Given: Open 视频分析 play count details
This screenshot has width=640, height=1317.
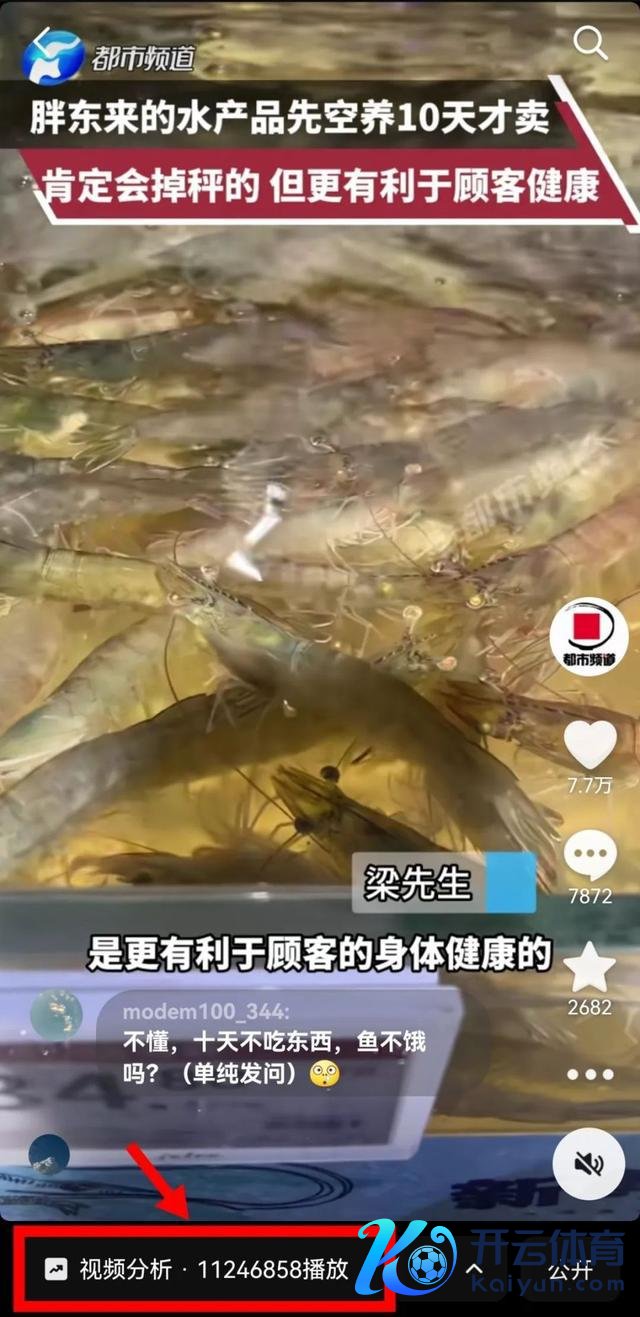Looking at the screenshot, I should point(200,1269).
